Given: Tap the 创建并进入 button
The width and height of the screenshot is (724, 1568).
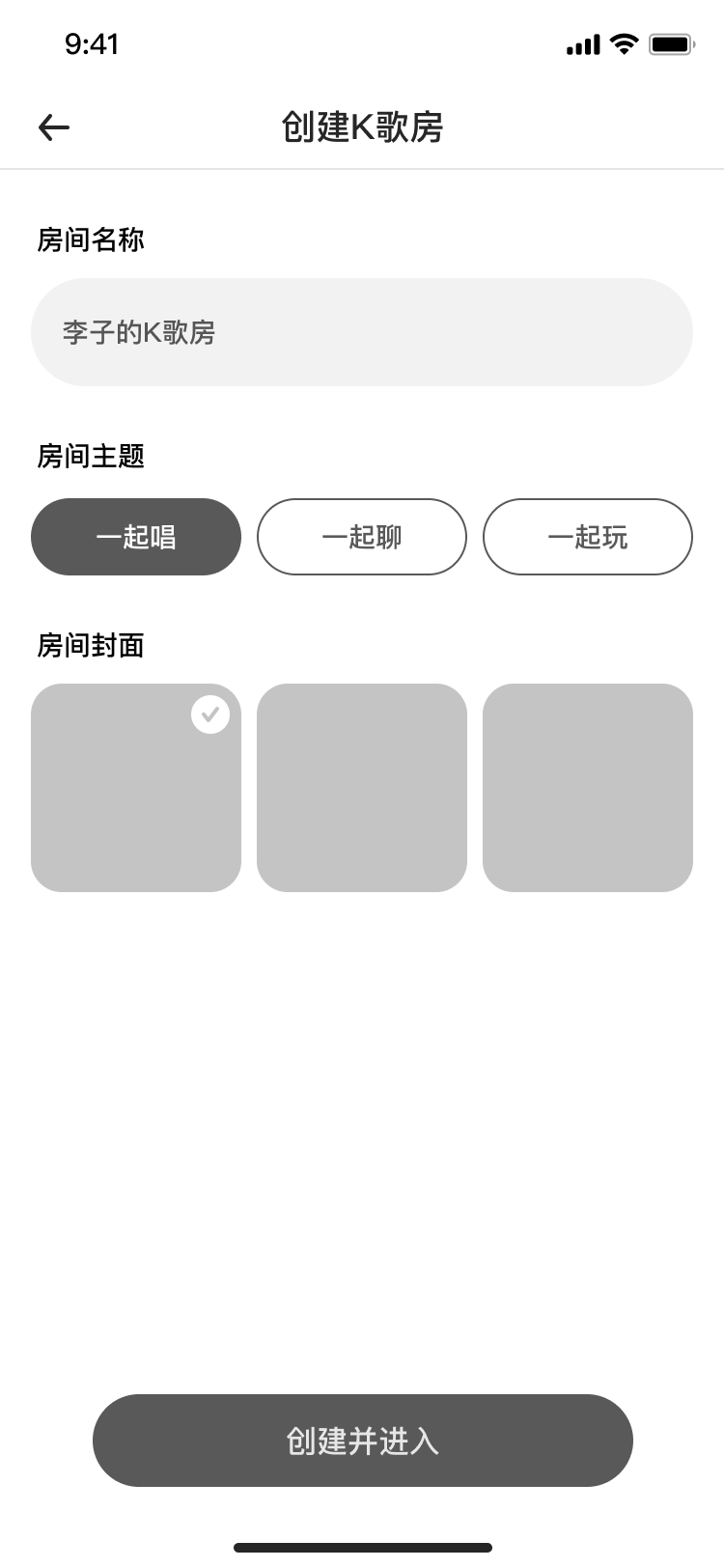Looking at the screenshot, I should 363,1441.
